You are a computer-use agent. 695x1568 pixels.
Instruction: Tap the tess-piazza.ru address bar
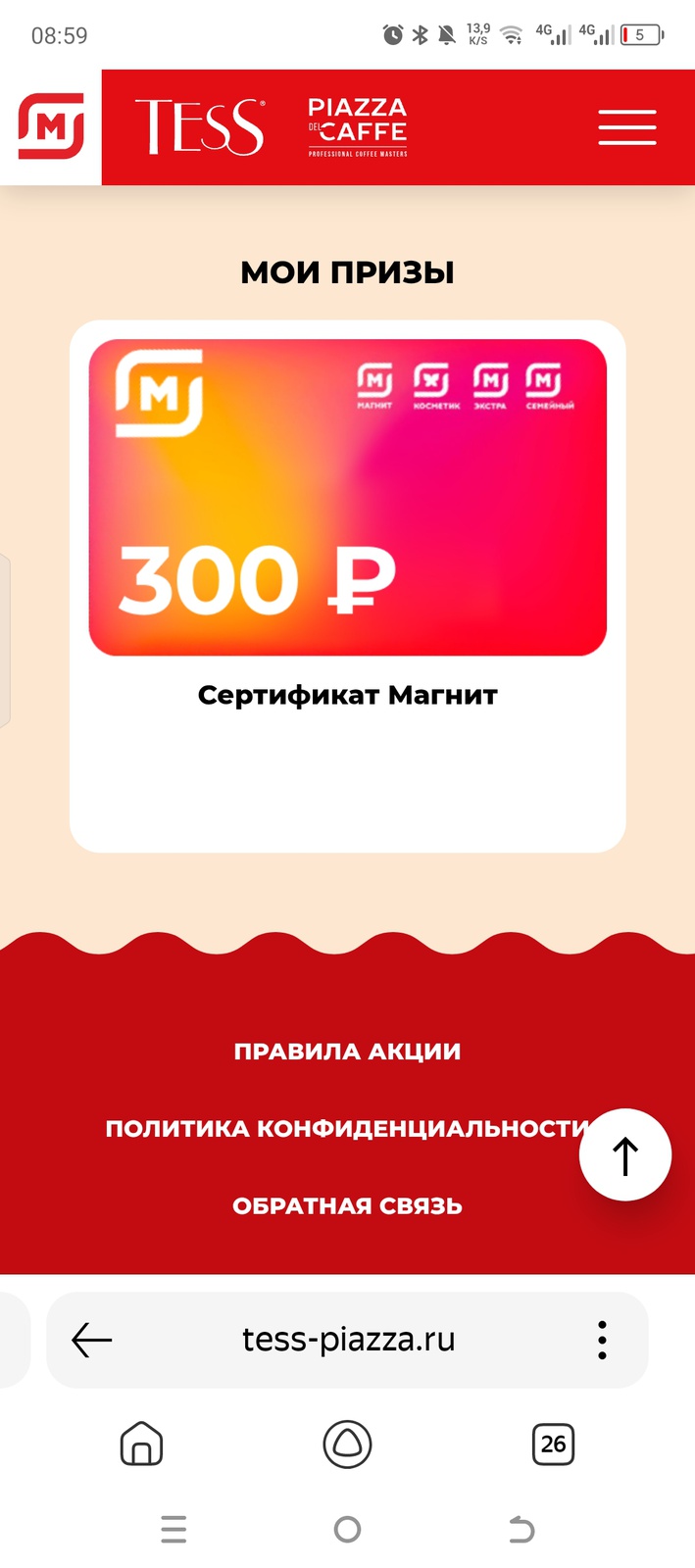point(348,1340)
